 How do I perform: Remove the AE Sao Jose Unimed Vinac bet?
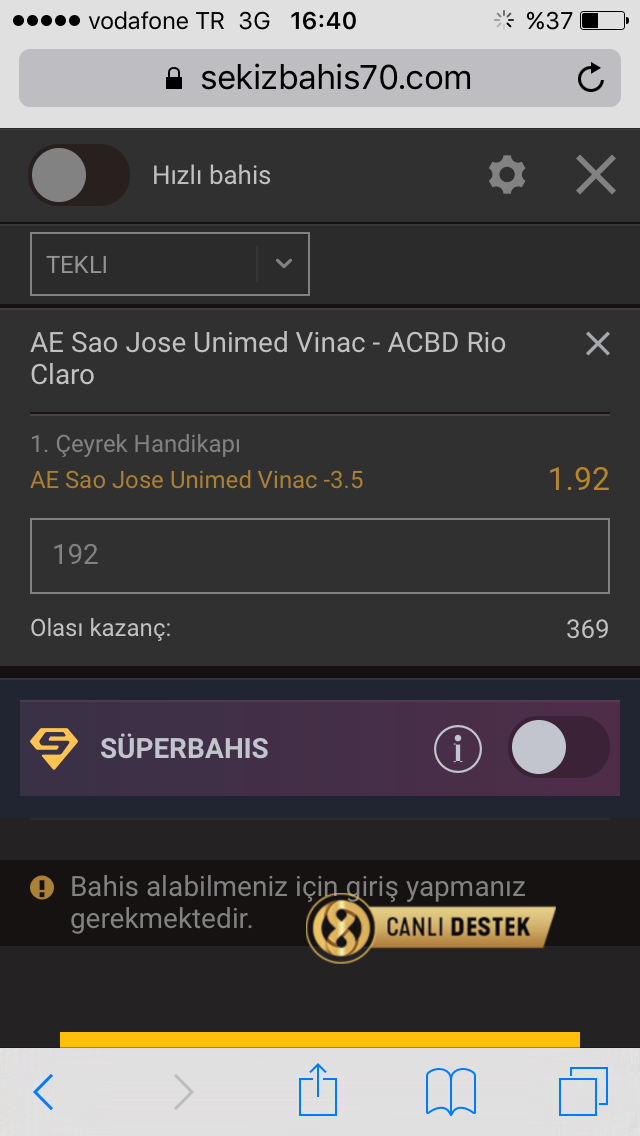click(x=597, y=343)
